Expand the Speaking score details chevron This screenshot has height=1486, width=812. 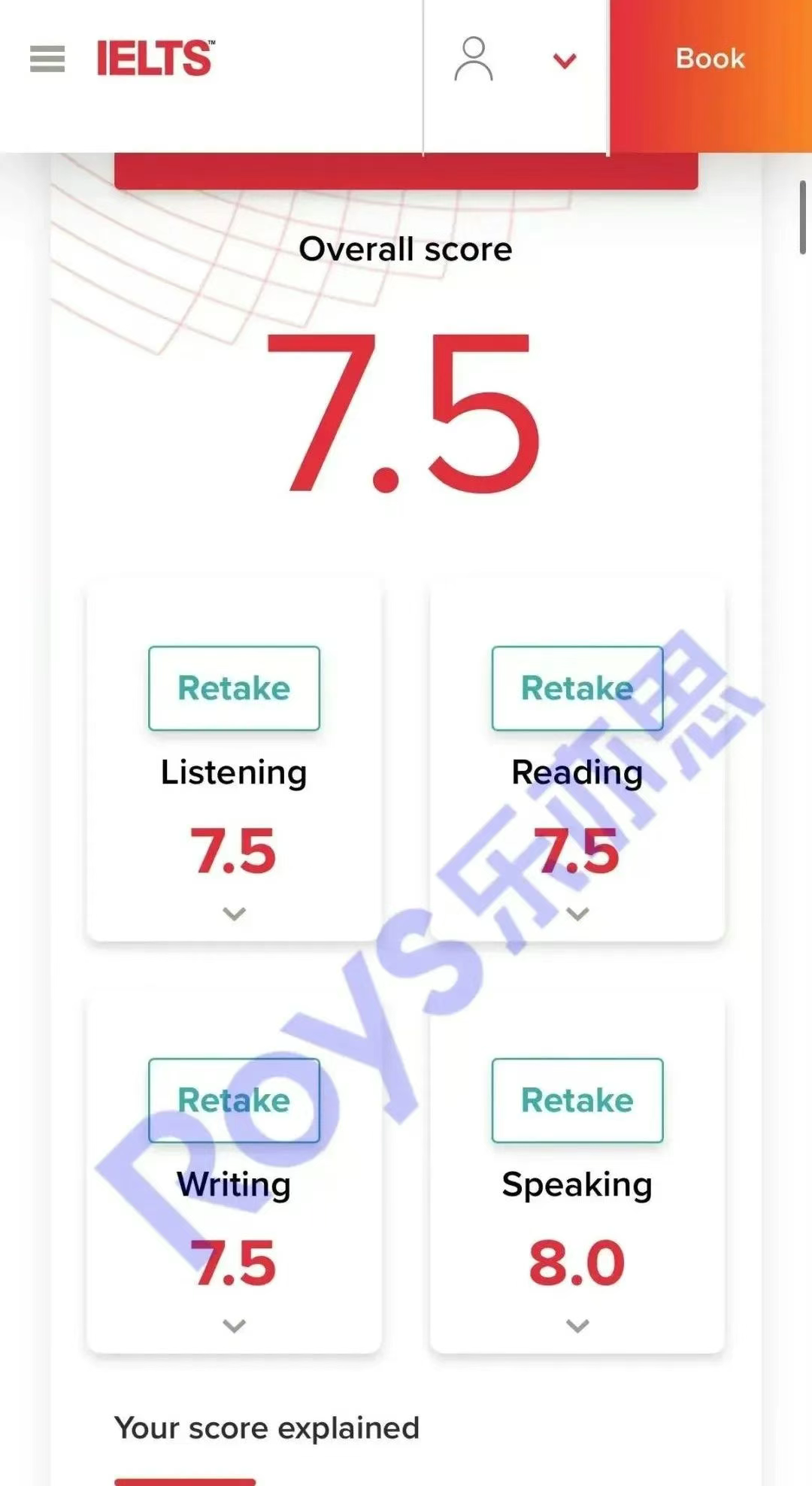pyautogui.click(x=577, y=1325)
